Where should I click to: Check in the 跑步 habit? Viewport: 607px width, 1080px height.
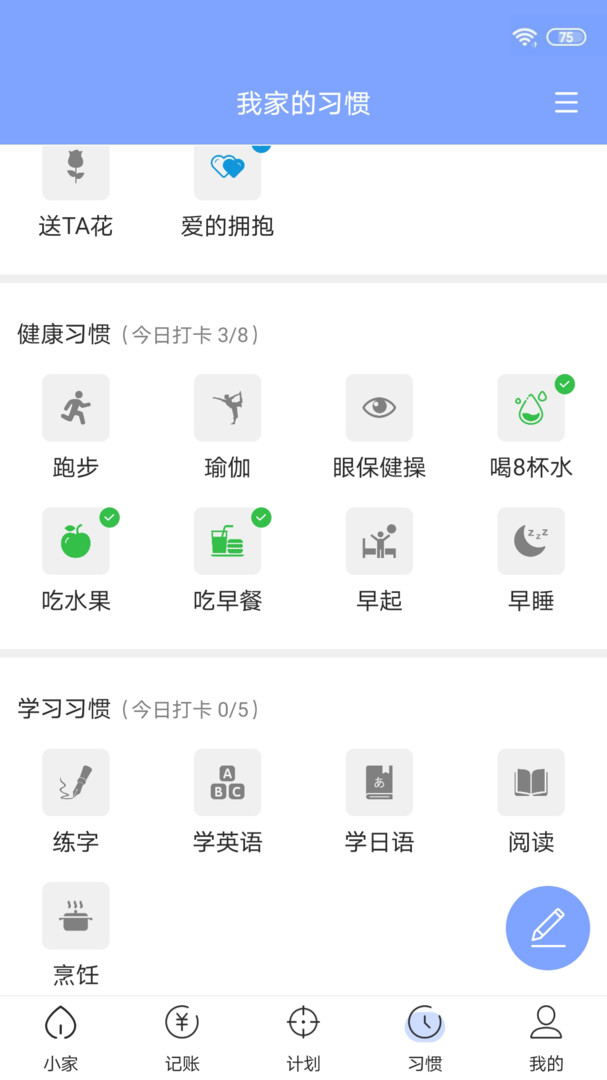(x=76, y=408)
